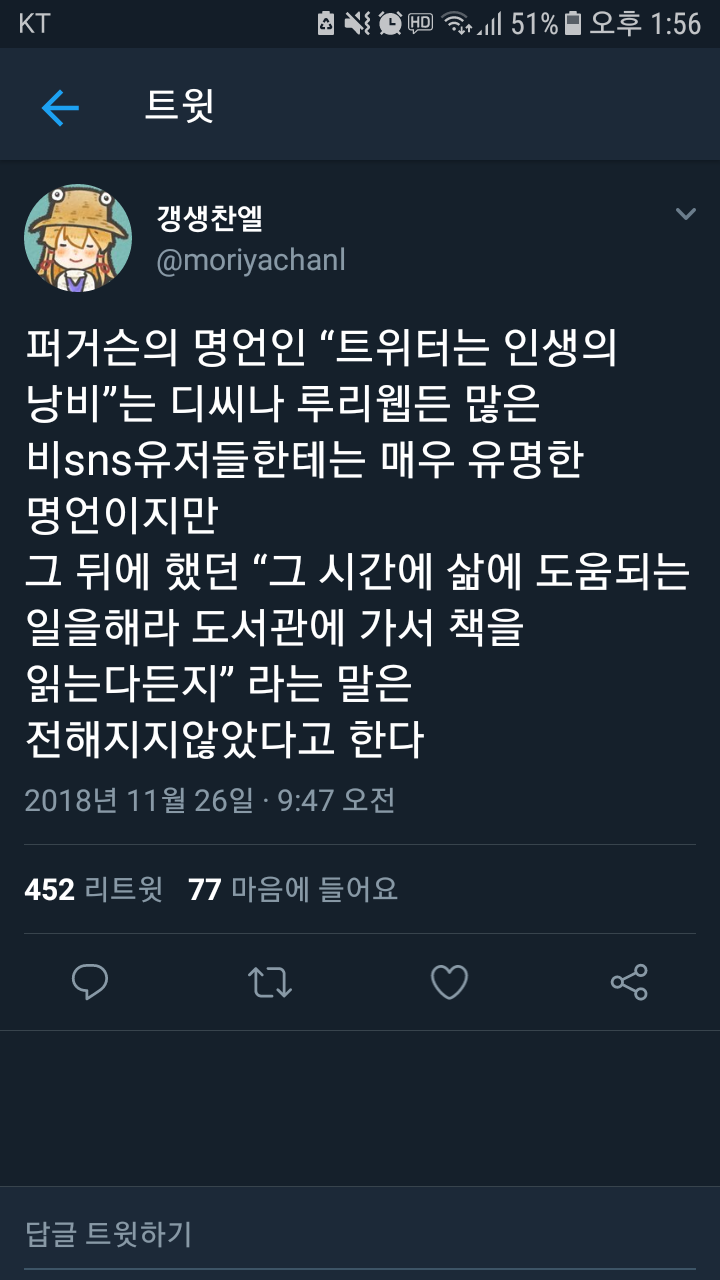View the 77 마음에 들어요 list
The height and width of the screenshot is (1280, 720).
(x=293, y=888)
